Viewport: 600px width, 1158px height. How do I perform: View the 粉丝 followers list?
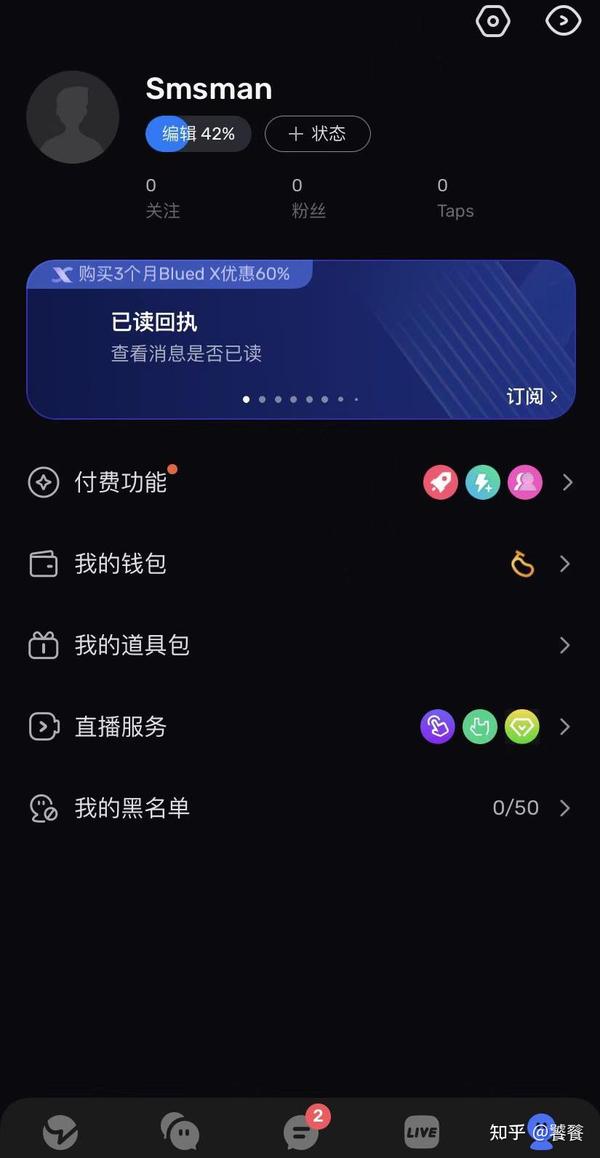[x=308, y=198]
